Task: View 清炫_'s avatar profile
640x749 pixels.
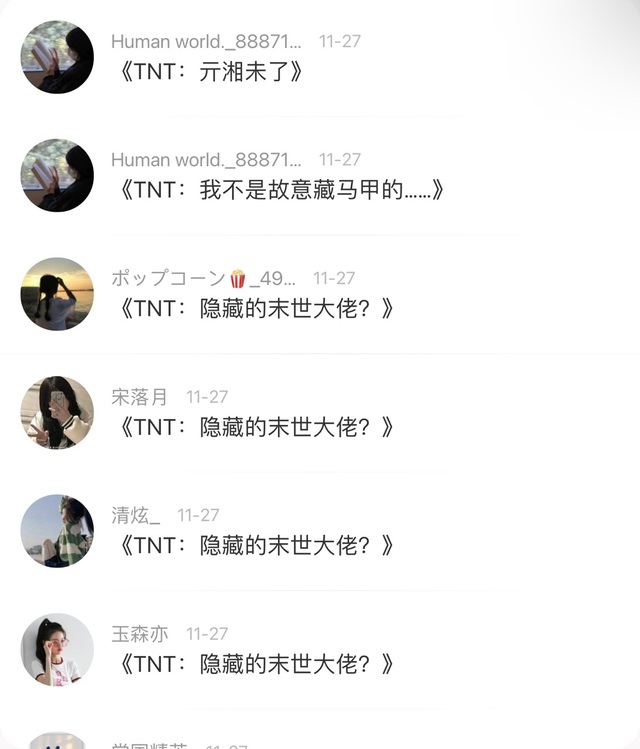Action: pyautogui.click(x=57, y=531)
